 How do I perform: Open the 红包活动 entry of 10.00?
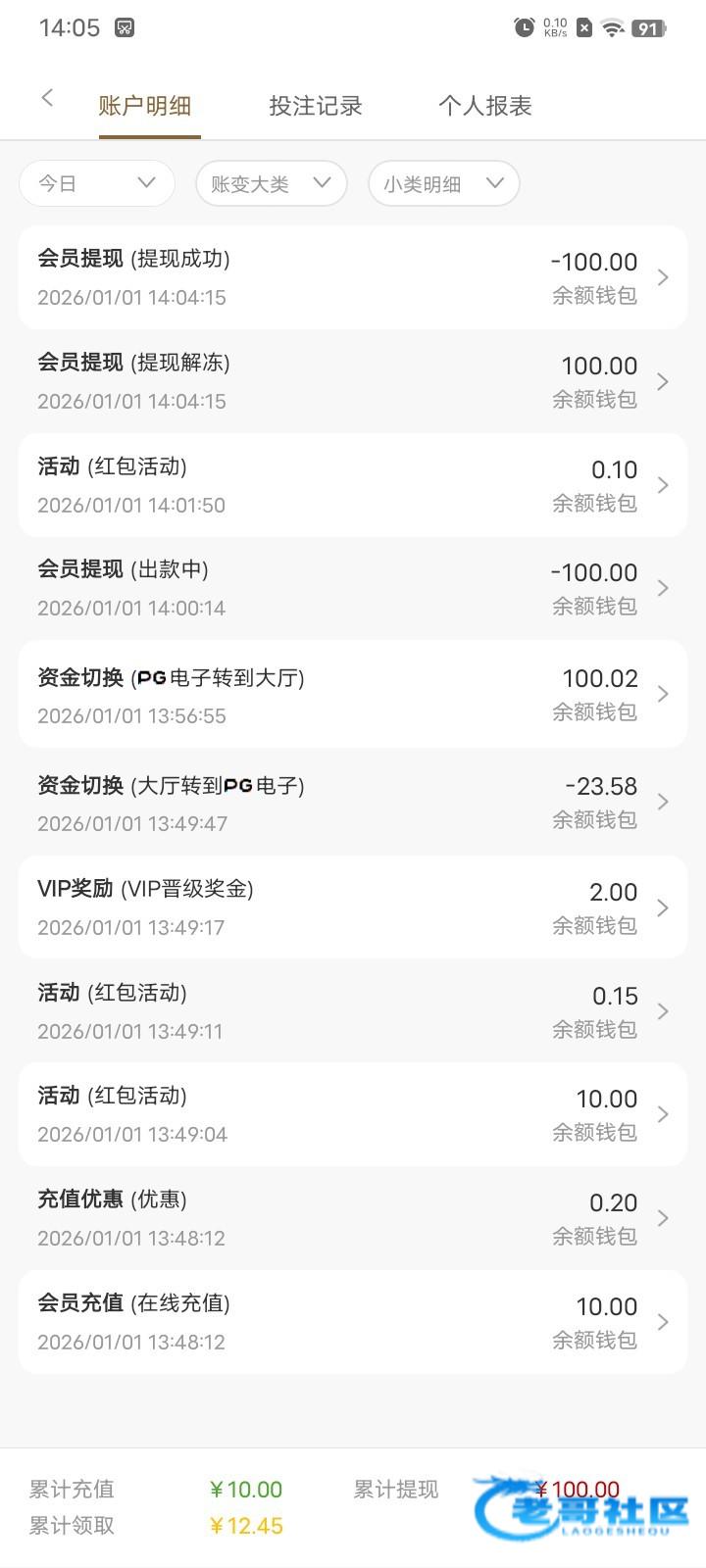pyautogui.click(x=353, y=1114)
